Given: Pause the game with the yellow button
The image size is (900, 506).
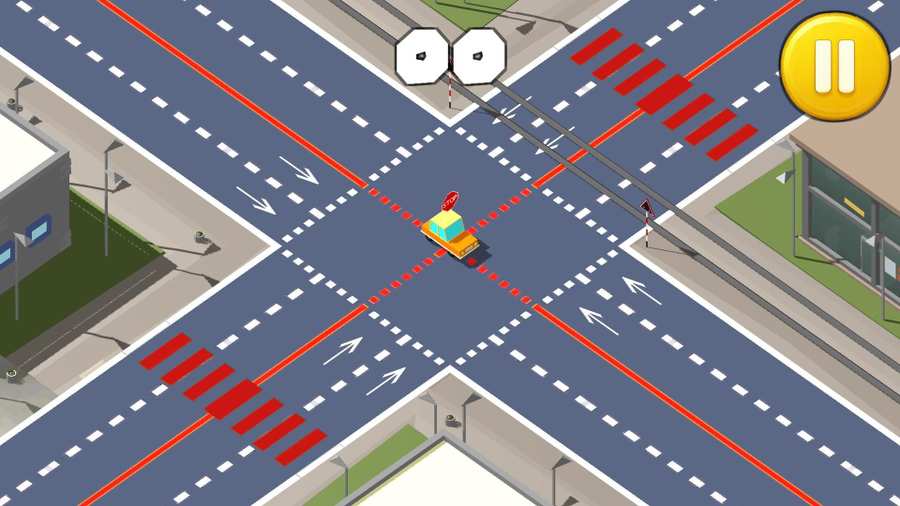Looking at the screenshot, I should pos(834,66).
